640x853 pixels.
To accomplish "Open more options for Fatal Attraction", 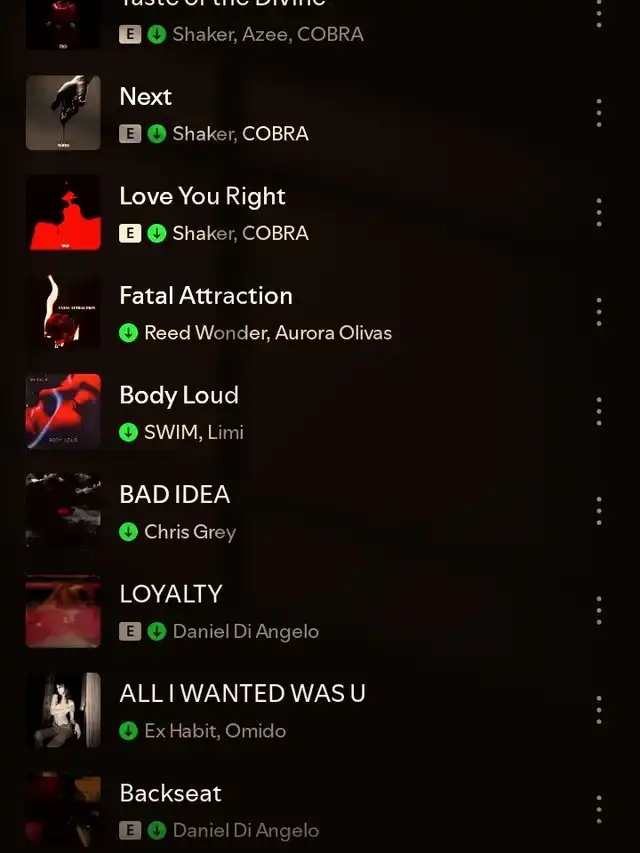I will point(598,312).
